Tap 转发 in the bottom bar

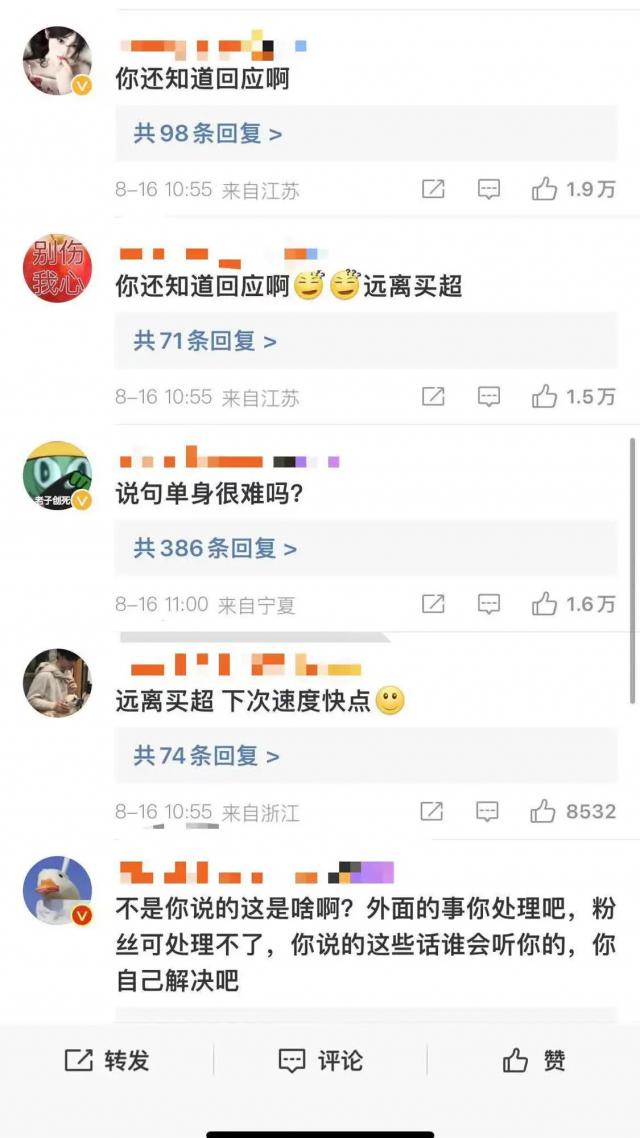[107, 1061]
